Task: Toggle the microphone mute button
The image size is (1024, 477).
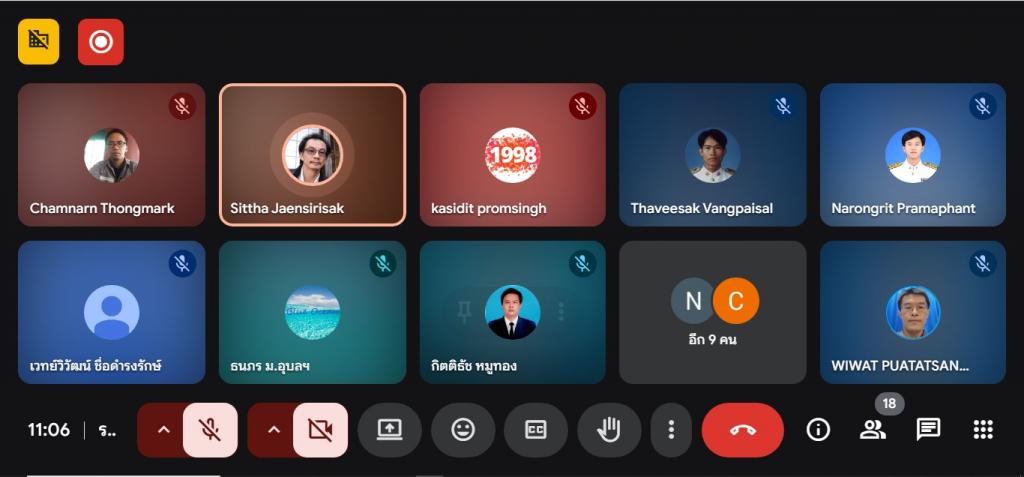Action: coord(210,430)
